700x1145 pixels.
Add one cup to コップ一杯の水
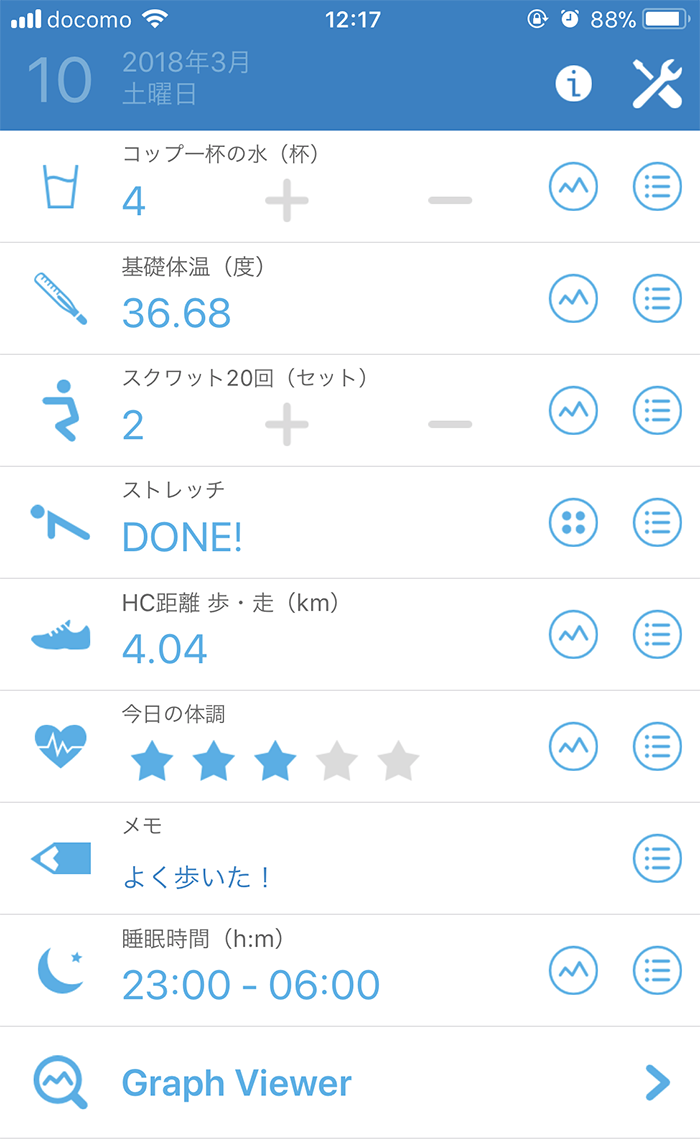287,200
